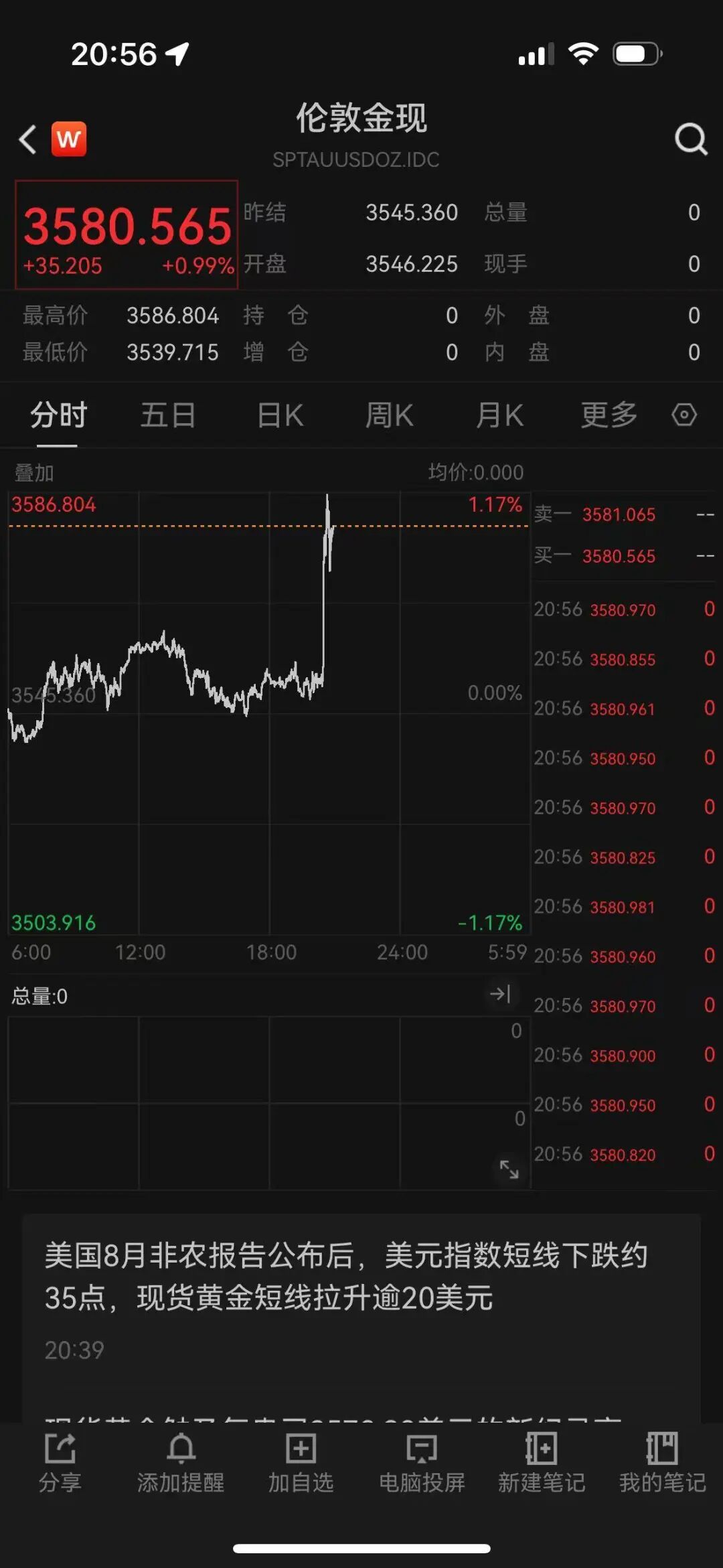The width and height of the screenshot is (723, 1568).
Task: Tap 叠加 to overlay a comparison
Action: (x=34, y=473)
